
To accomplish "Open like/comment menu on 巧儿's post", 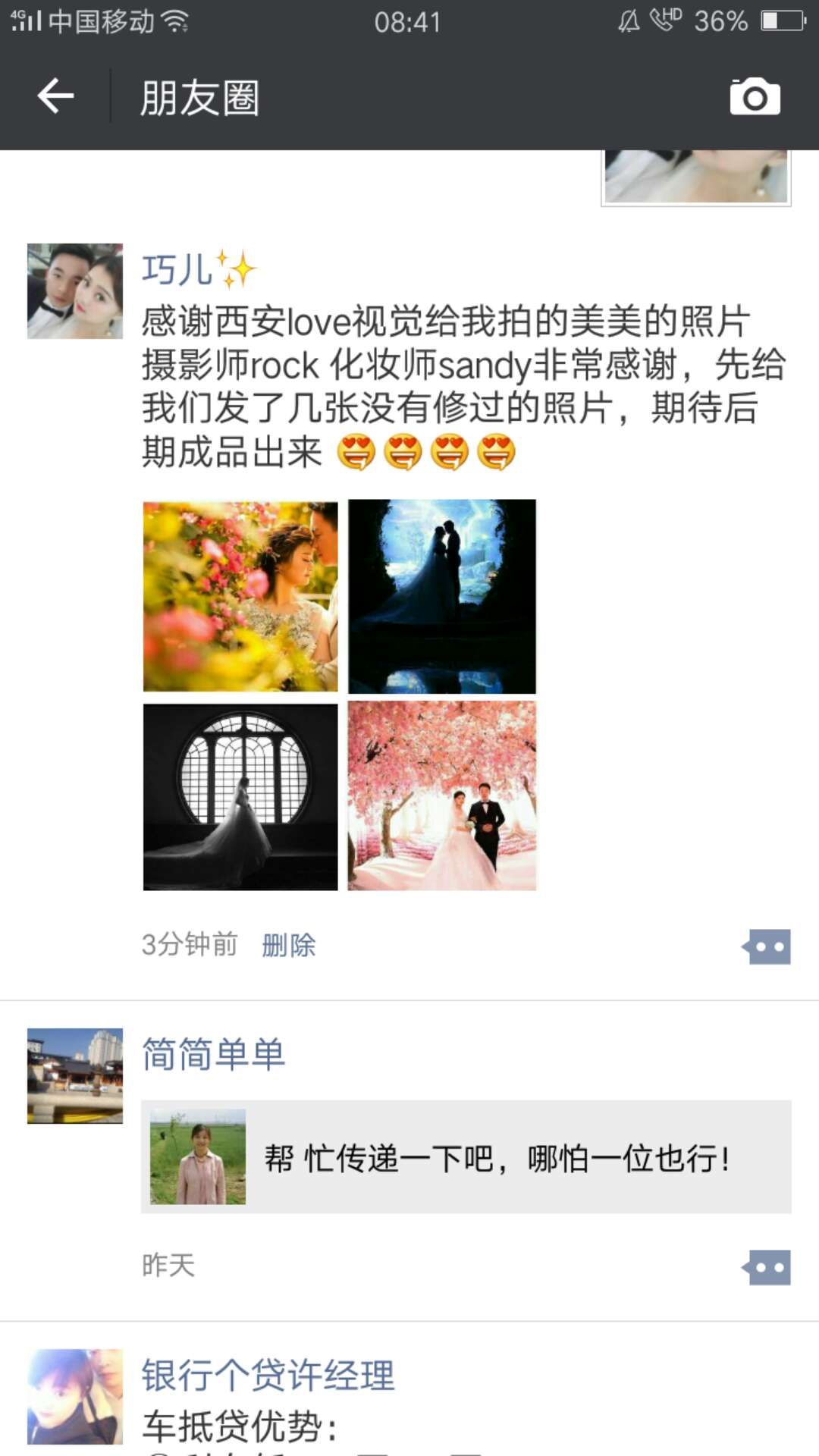I will (x=767, y=946).
